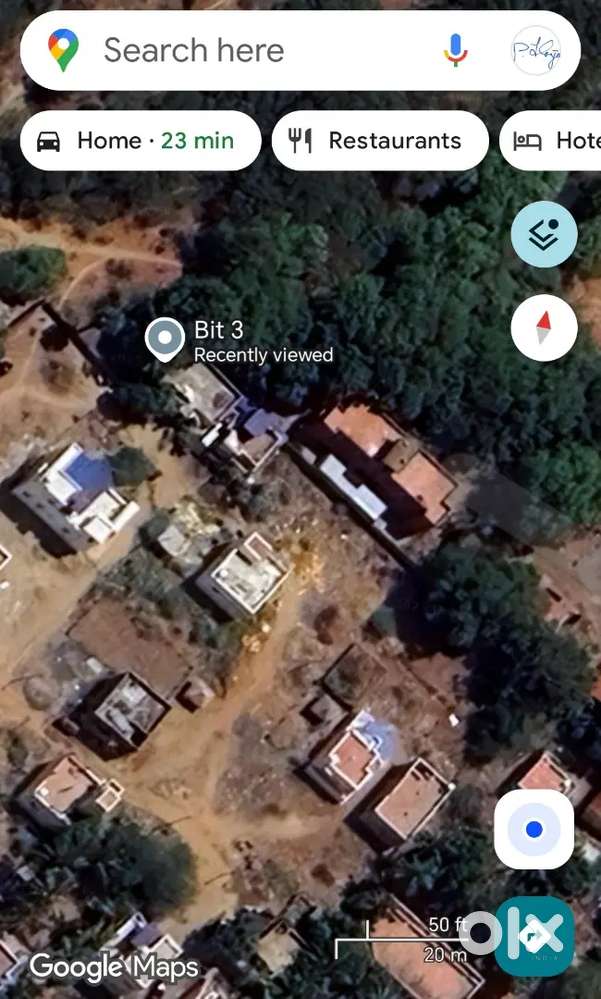Open the Bit 3 place pin
Screen dimensions: 601x999
point(164,339)
